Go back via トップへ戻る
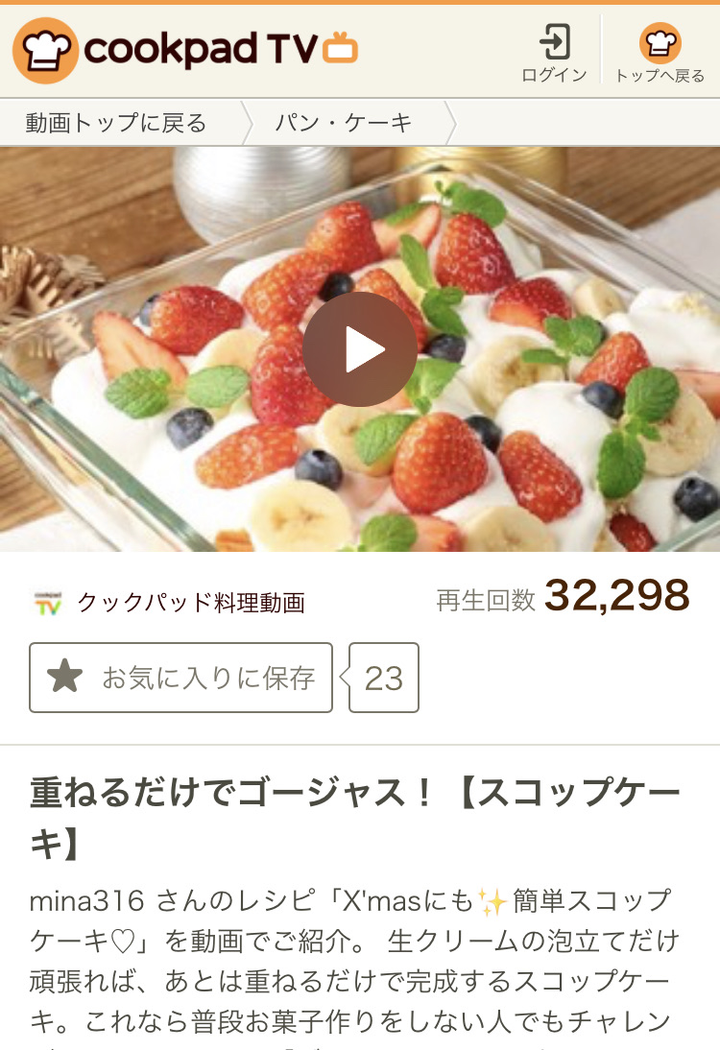 click(659, 52)
